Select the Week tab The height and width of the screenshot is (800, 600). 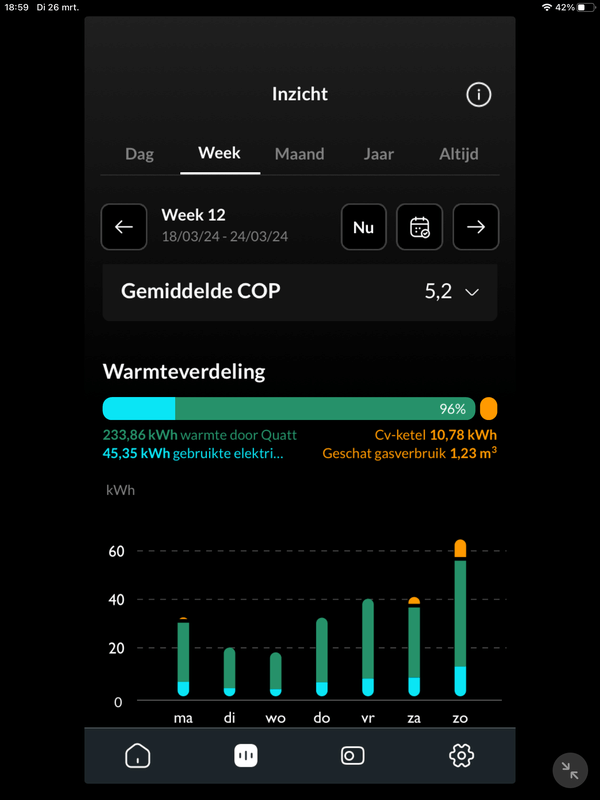click(x=220, y=154)
